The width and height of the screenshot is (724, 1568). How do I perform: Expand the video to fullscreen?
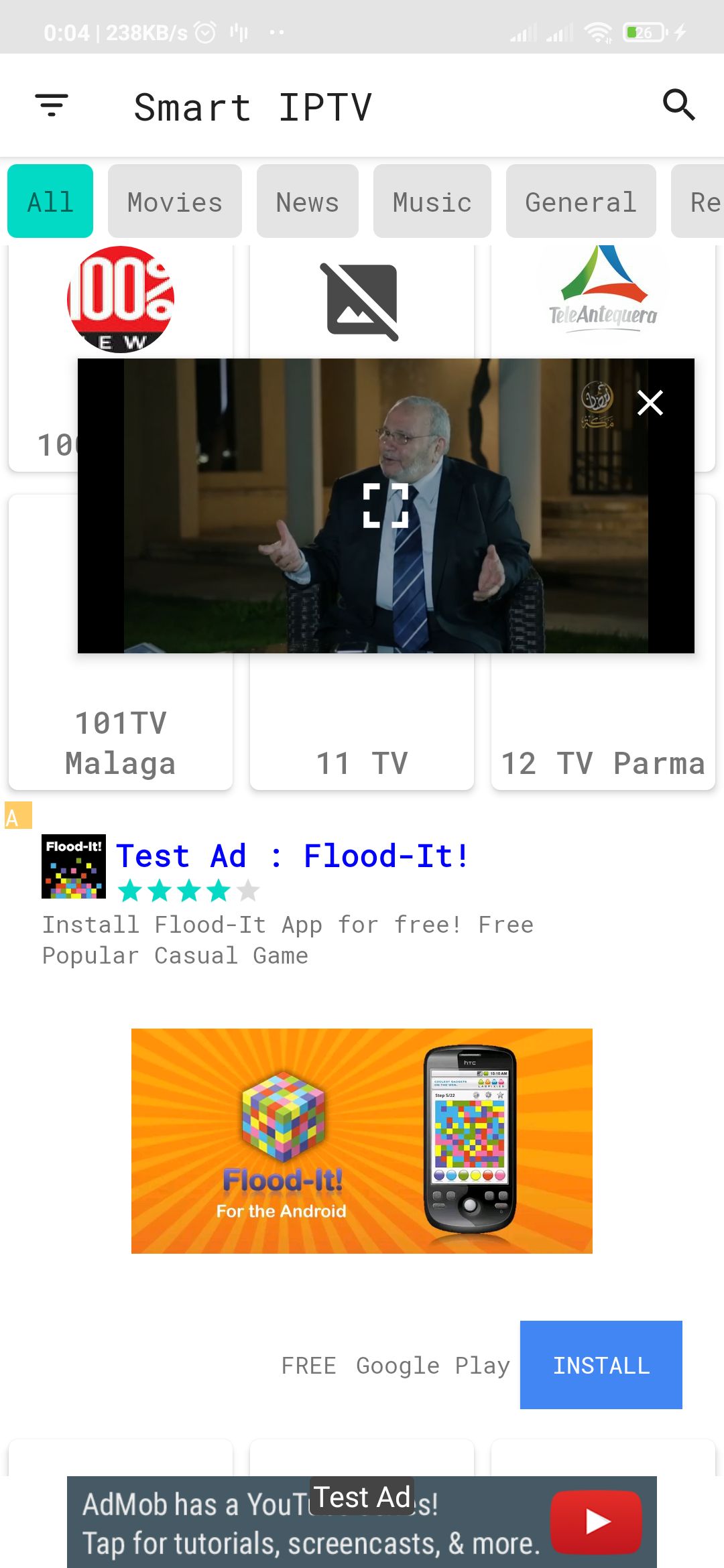(385, 505)
